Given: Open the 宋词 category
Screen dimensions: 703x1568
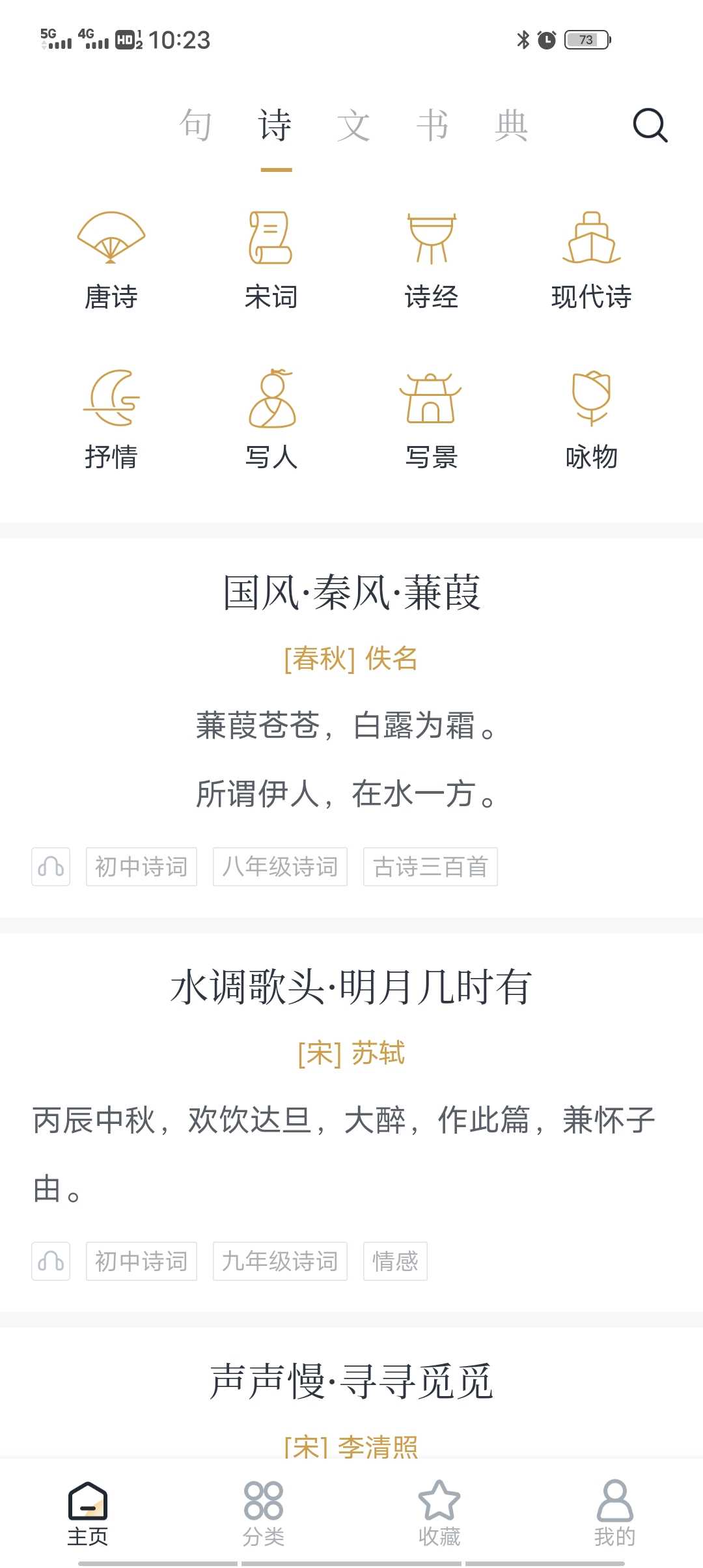Looking at the screenshot, I should pos(271,260).
